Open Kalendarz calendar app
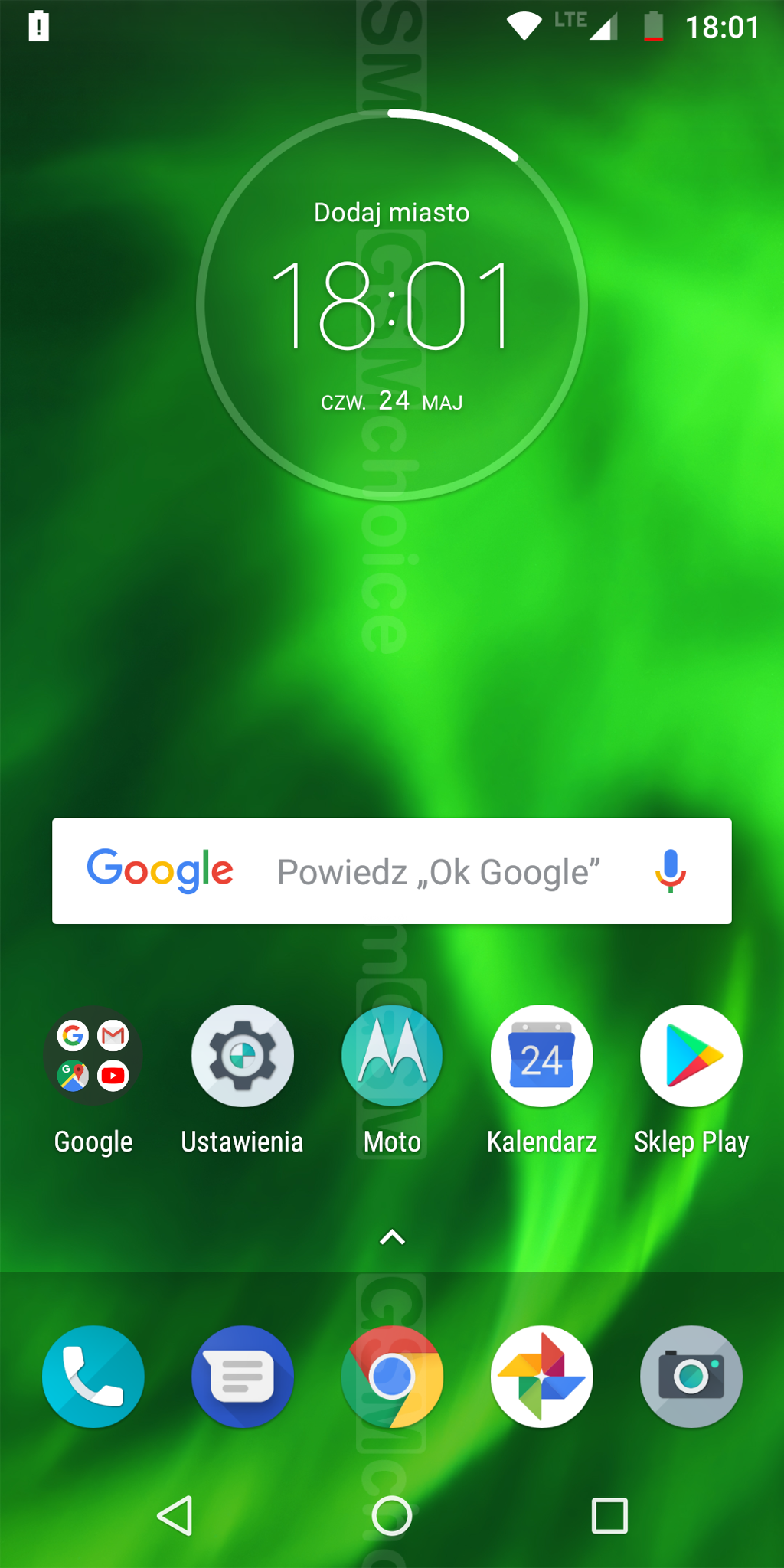The width and height of the screenshot is (784, 1568). [541, 1055]
